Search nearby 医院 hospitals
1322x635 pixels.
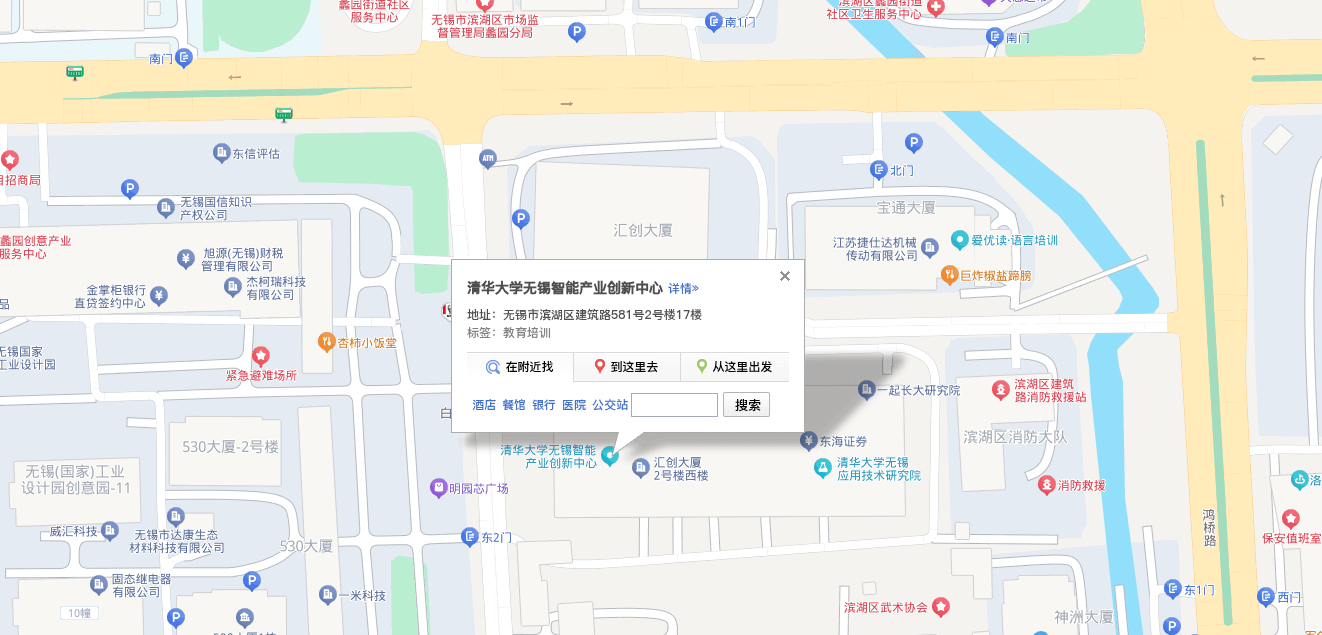(x=574, y=405)
